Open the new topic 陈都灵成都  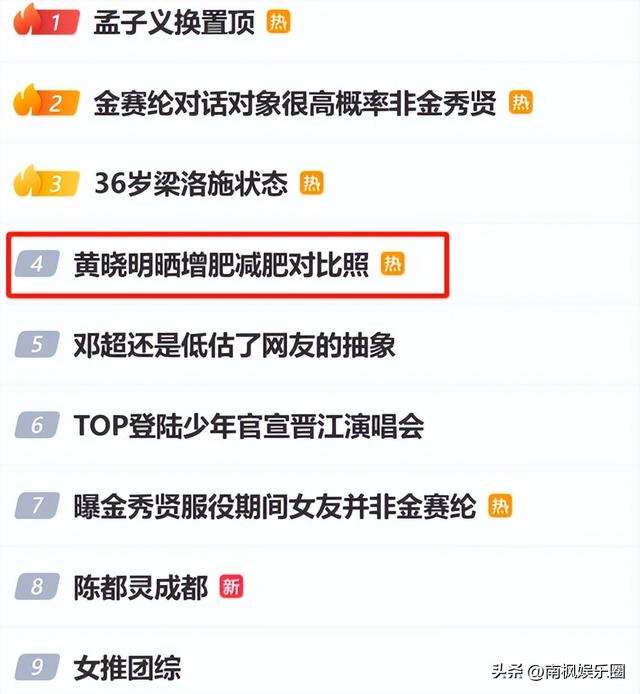click(140, 587)
